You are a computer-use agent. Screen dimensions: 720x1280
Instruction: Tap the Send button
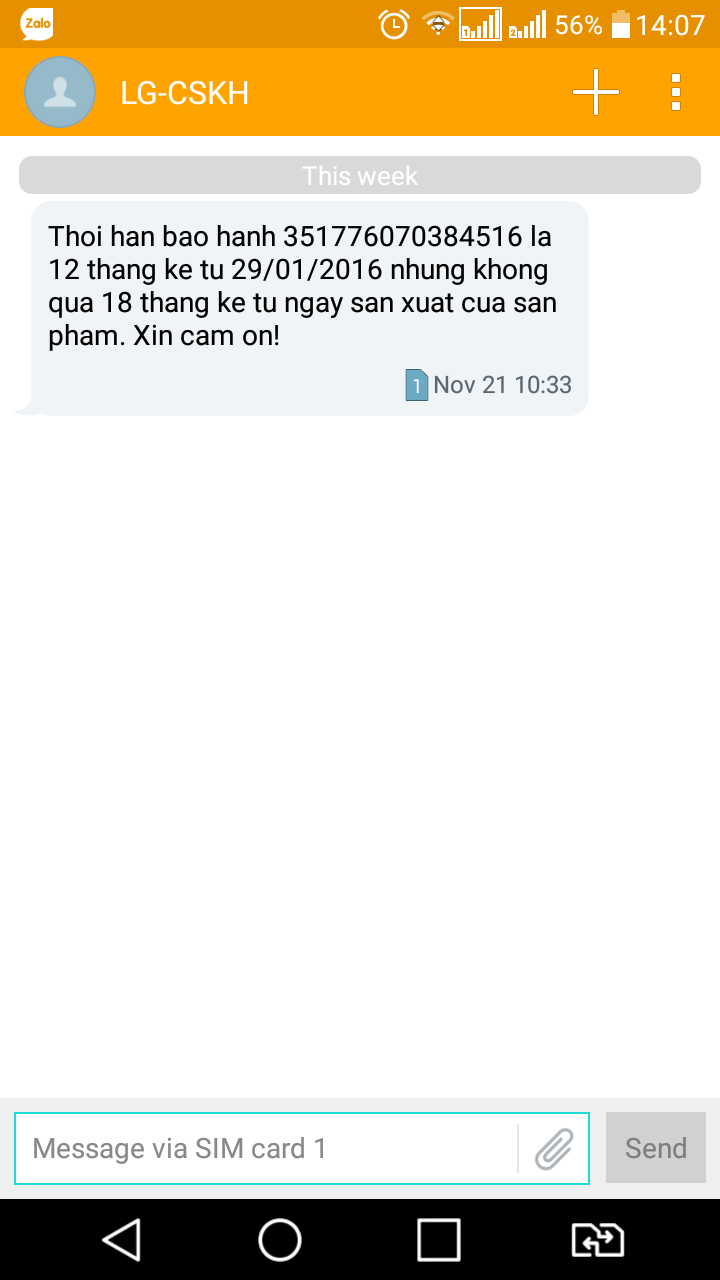(x=656, y=1148)
